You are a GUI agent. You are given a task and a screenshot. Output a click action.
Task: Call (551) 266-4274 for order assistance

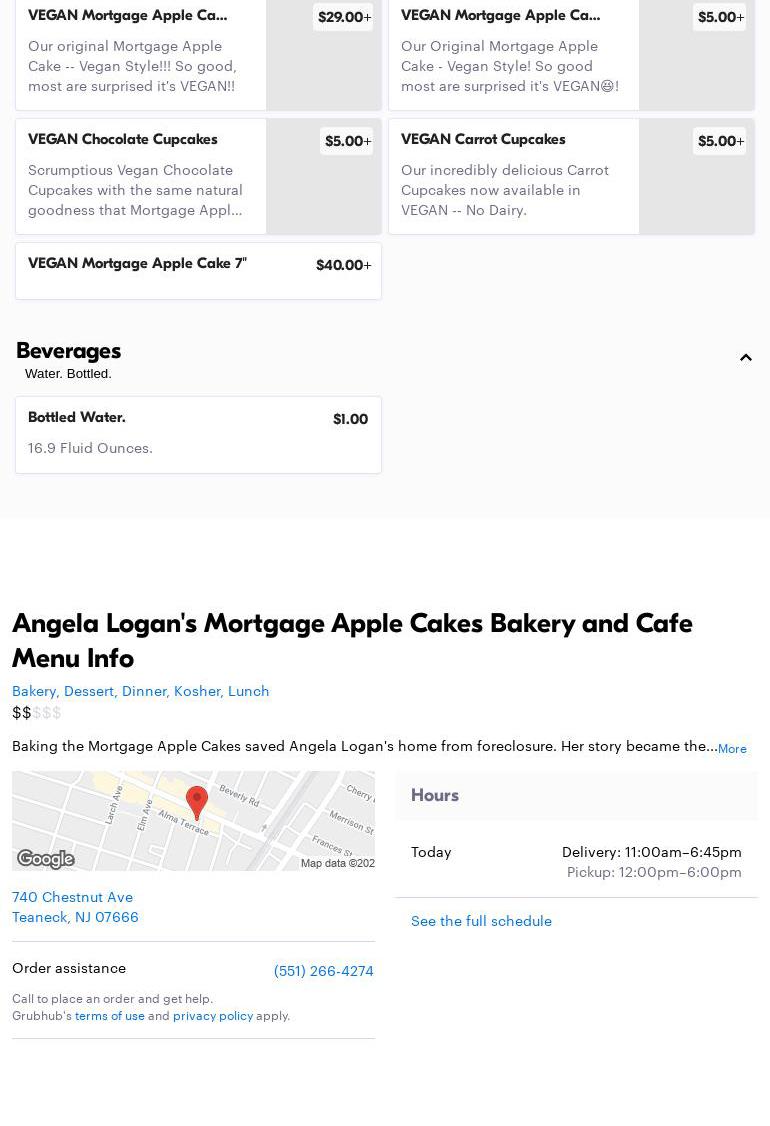click(323, 971)
